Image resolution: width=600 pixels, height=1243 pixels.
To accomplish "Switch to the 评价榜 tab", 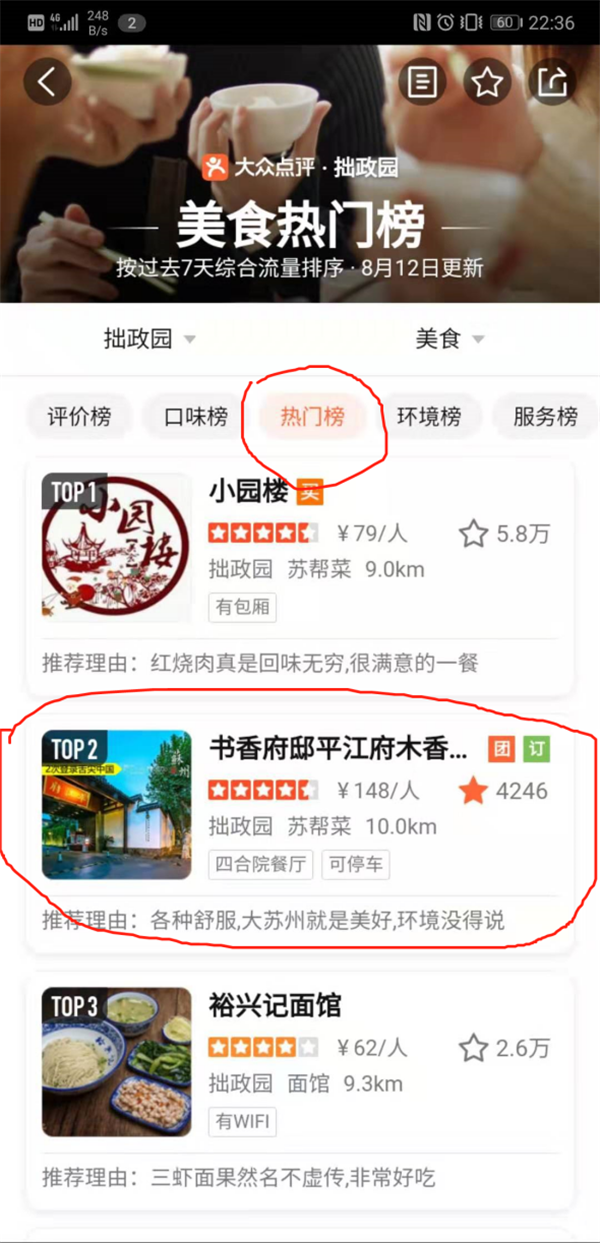I will pyautogui.click(x=79, y=417).
